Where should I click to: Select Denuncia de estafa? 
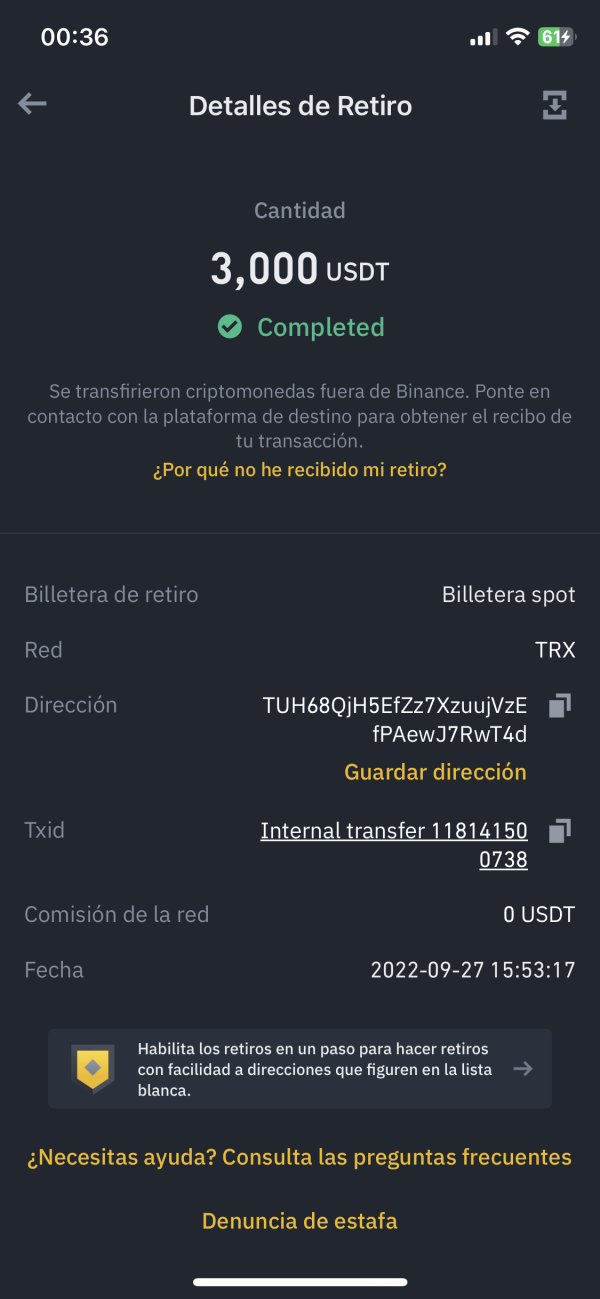point(300,1221)
